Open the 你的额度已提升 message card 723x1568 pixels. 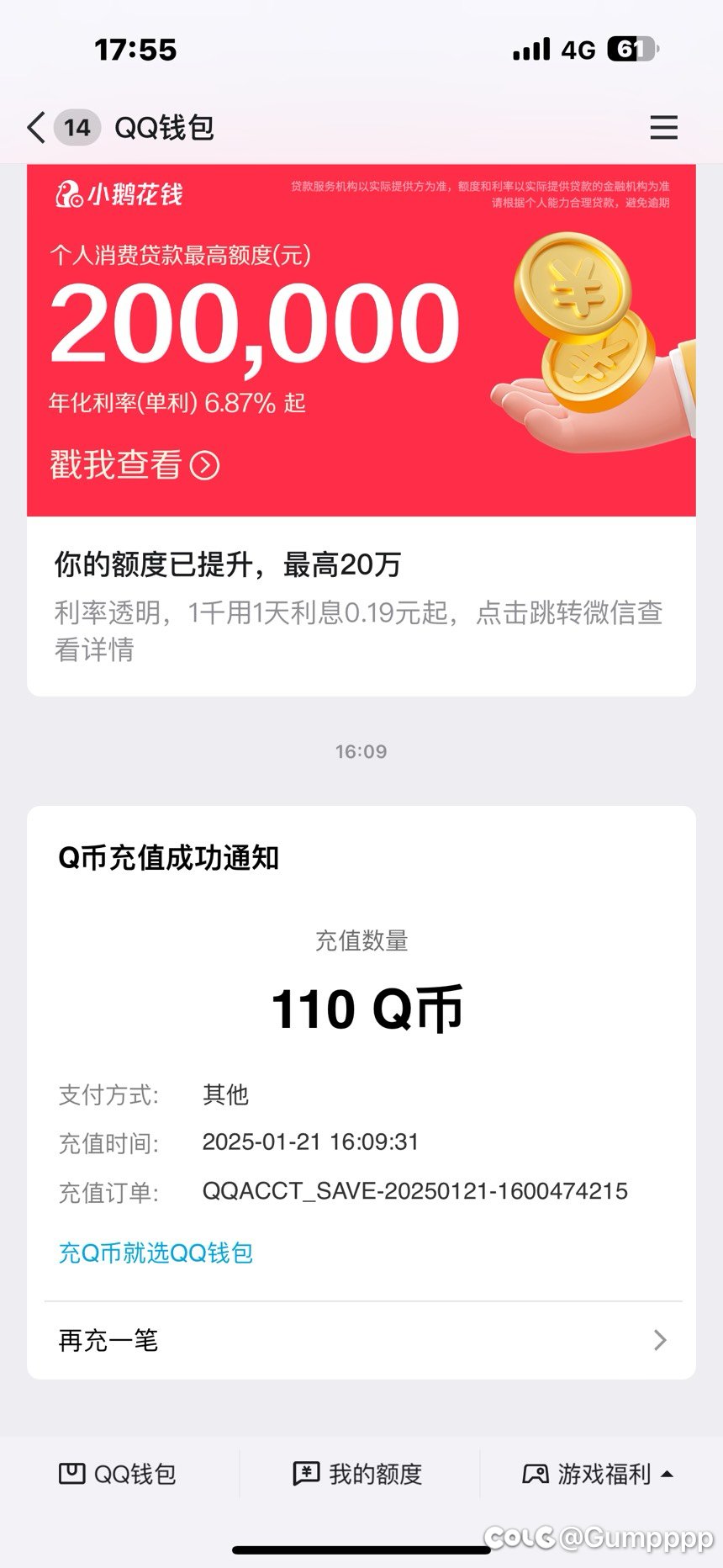pyautogui.click(x=361, y=606)
